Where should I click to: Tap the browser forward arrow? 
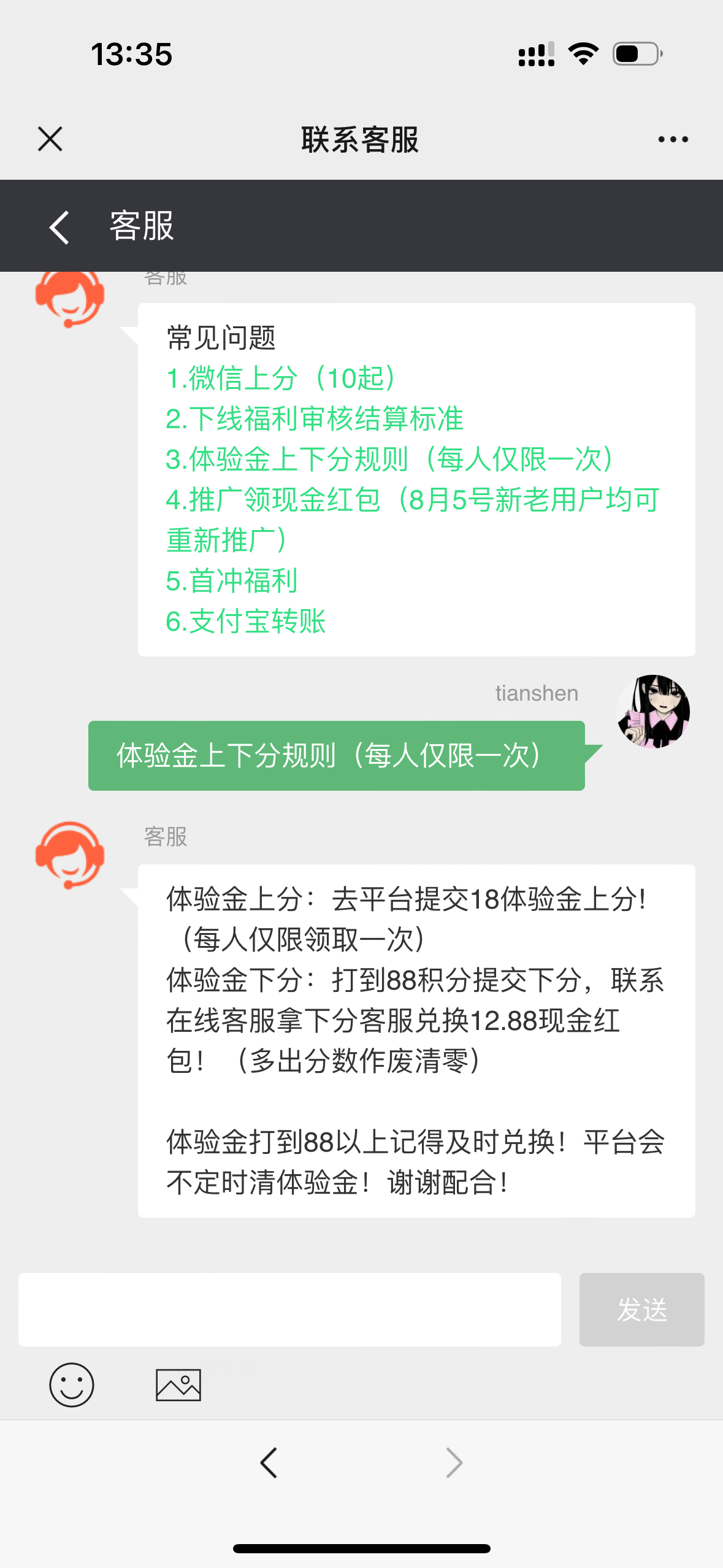tap(454, 1463)
